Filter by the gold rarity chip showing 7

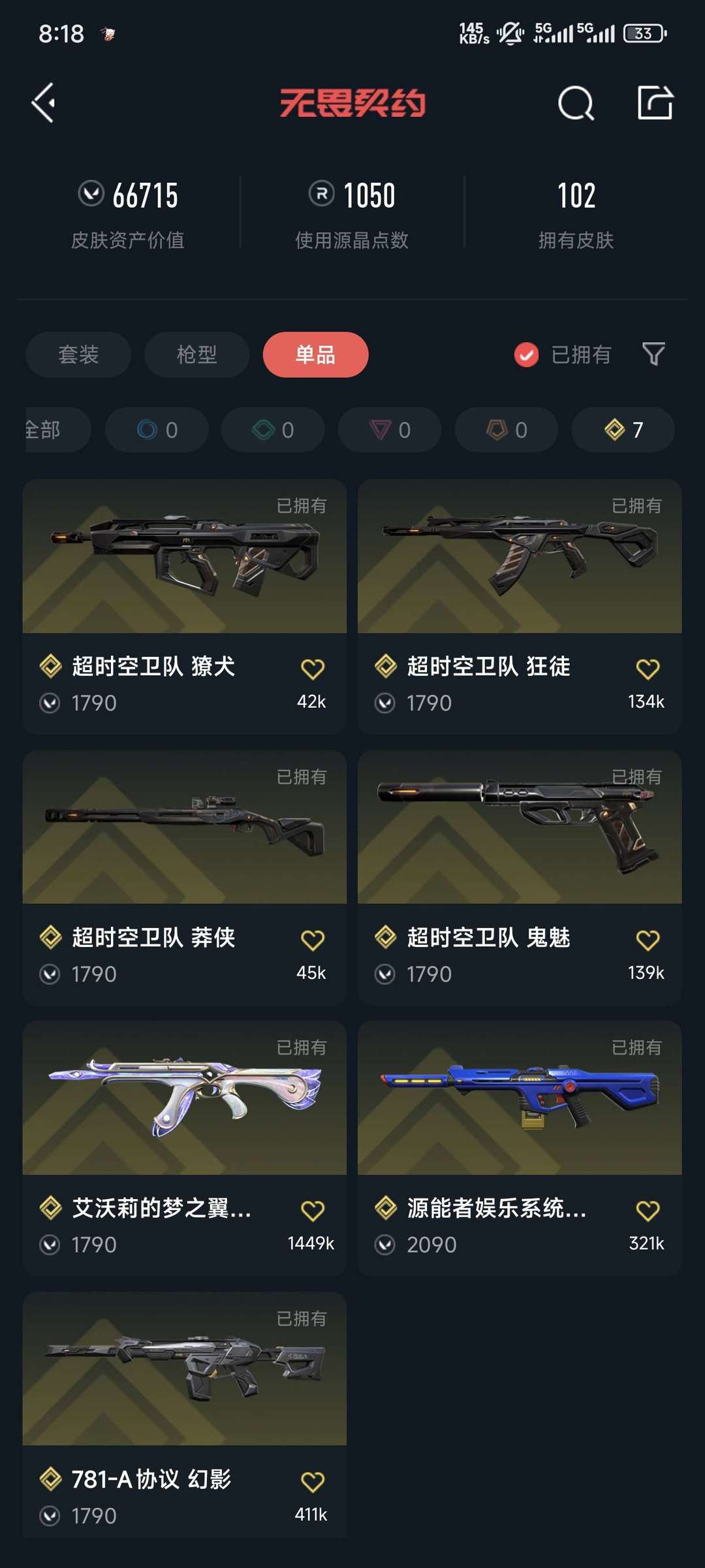pyautogui.click(x=623, y=430)
